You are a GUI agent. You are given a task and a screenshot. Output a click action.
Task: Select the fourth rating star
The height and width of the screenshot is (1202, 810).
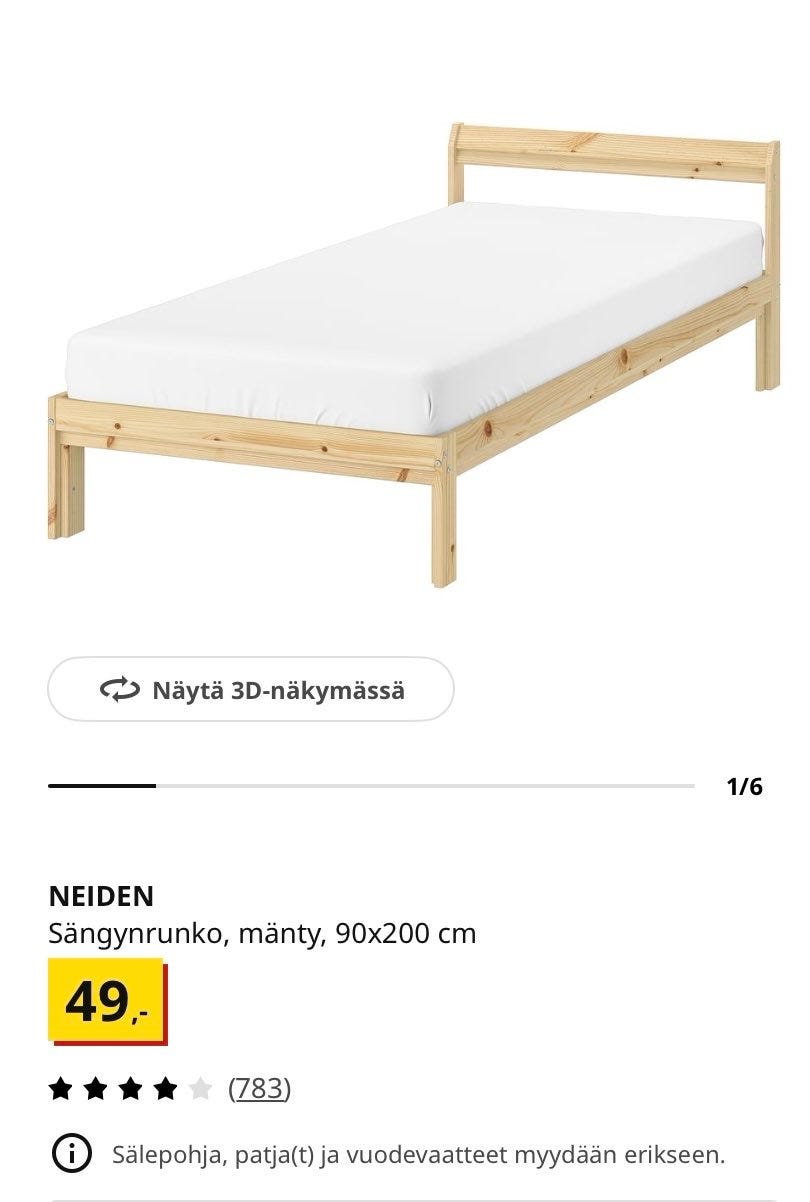(x=165, y=1086)
